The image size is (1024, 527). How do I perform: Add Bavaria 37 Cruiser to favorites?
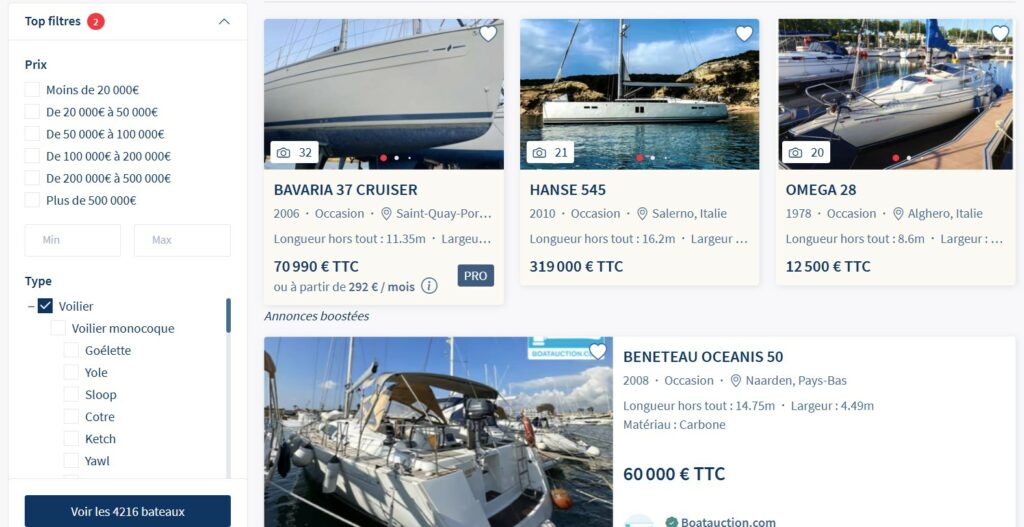click(x=488, y=34)
